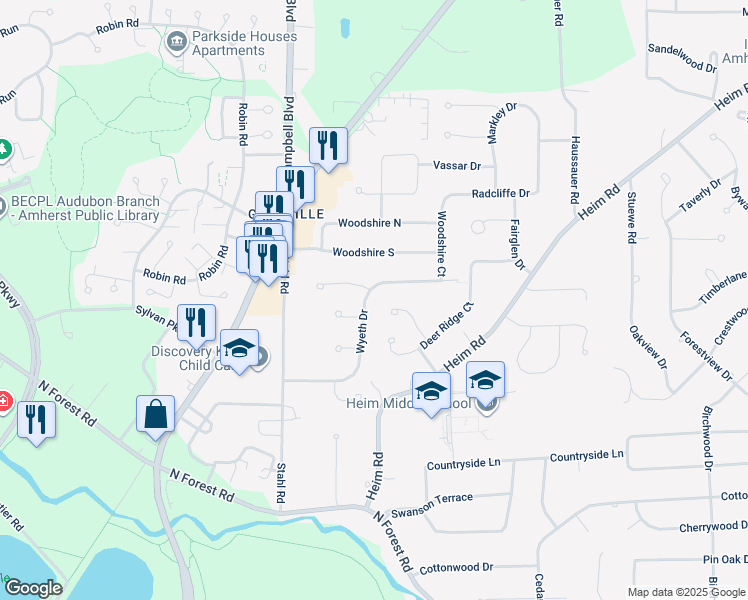
Task: Tap the red hospital marker
Action: coord(3,402)
